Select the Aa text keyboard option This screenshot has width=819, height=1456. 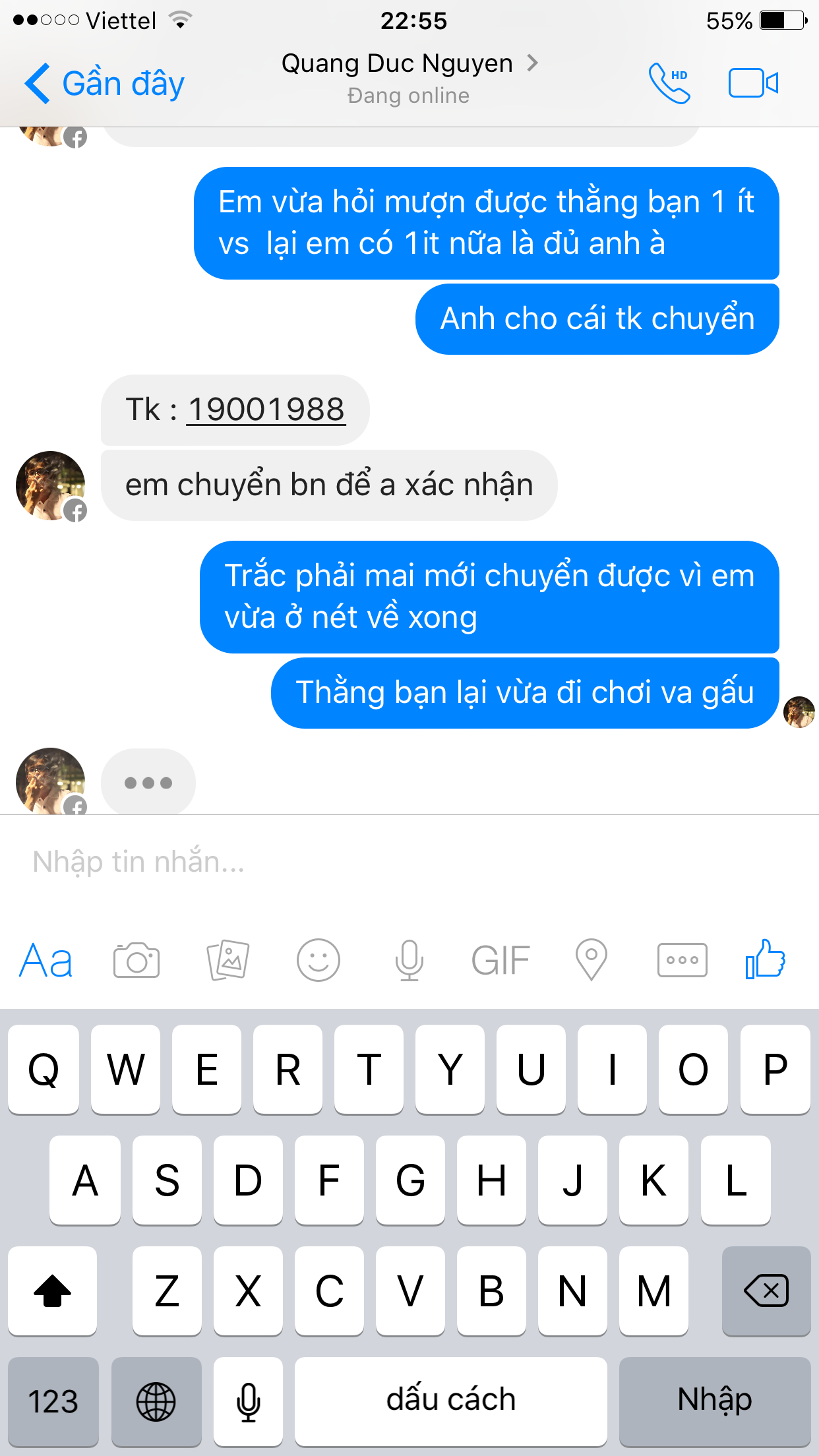click(x=46, y=961)
